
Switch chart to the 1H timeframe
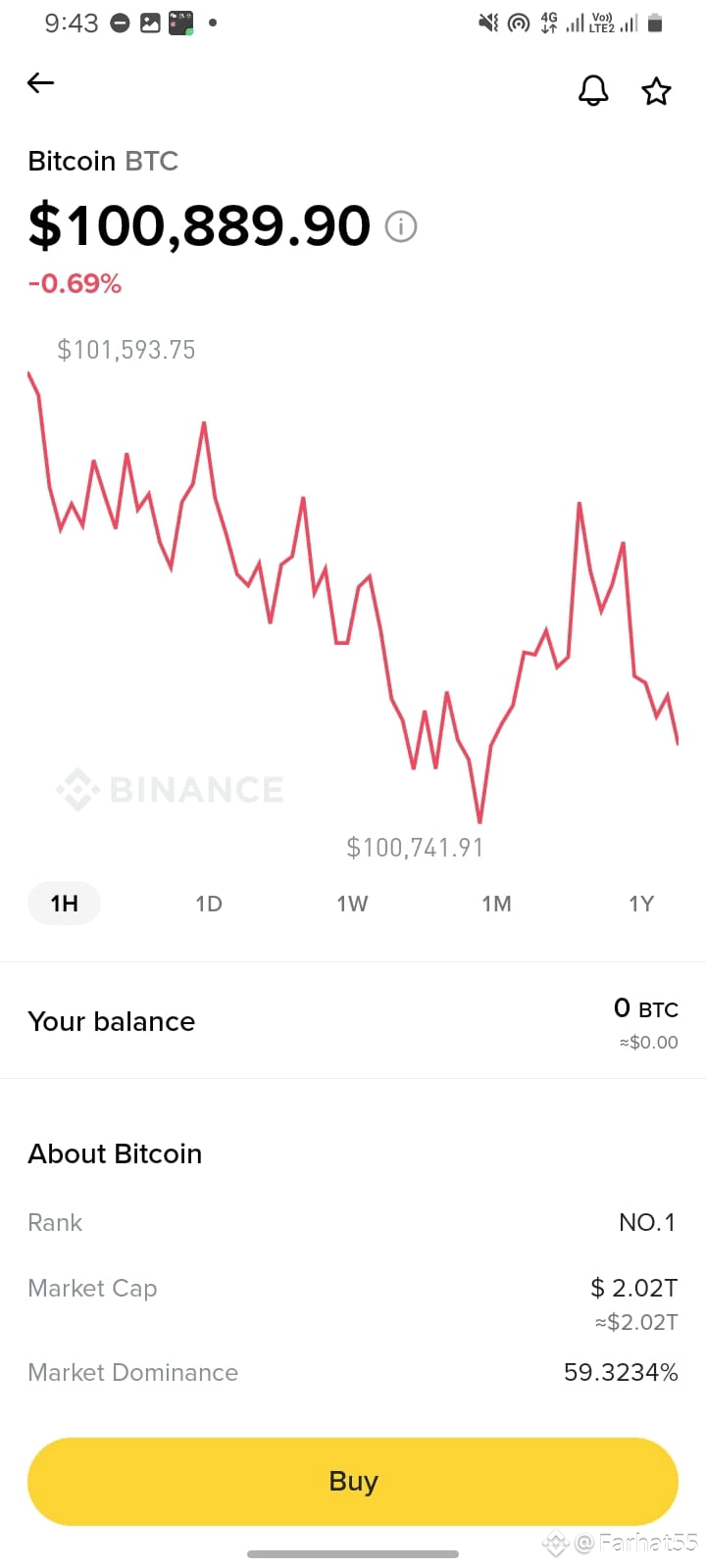(x=64, y=903)
